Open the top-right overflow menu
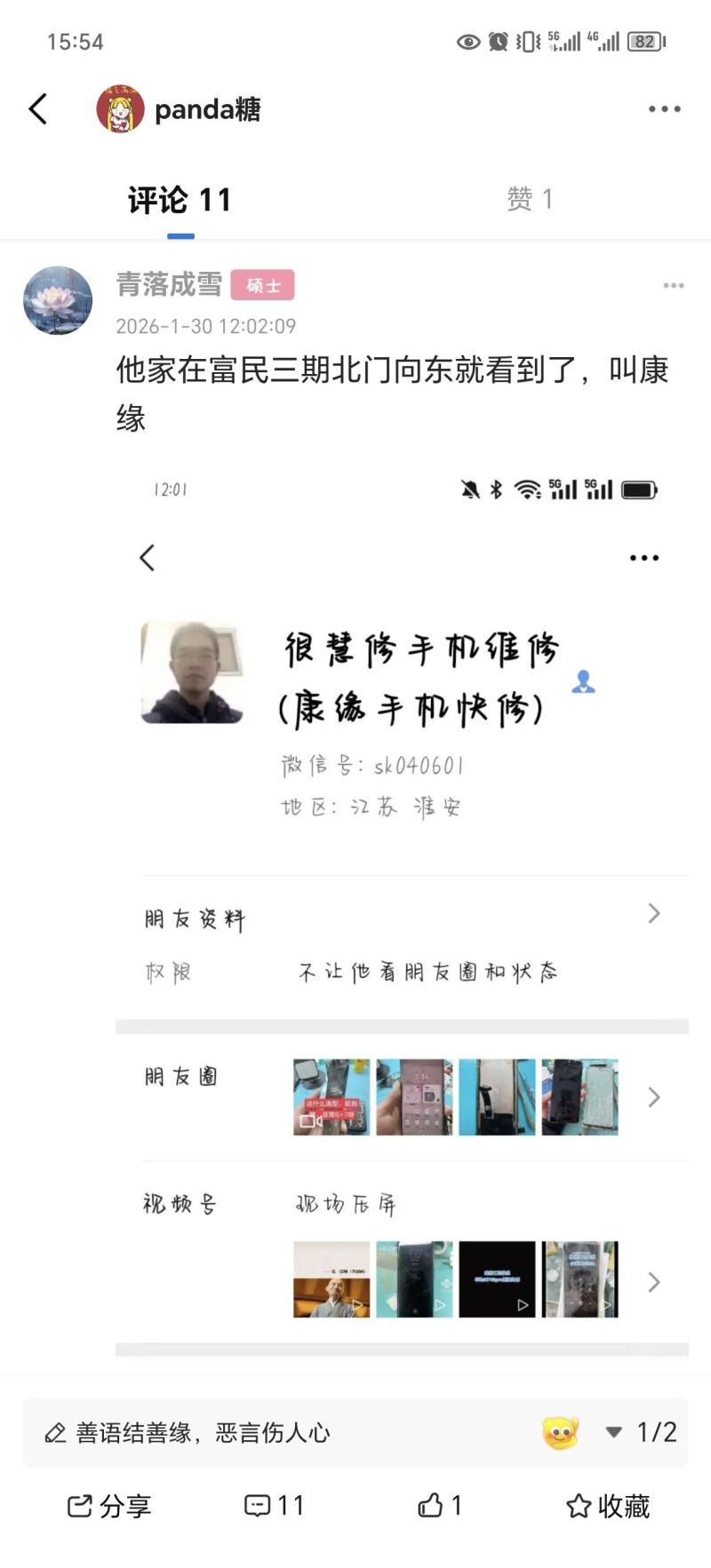The height and width of the screenshot is (1568, 711). [664, 109]
